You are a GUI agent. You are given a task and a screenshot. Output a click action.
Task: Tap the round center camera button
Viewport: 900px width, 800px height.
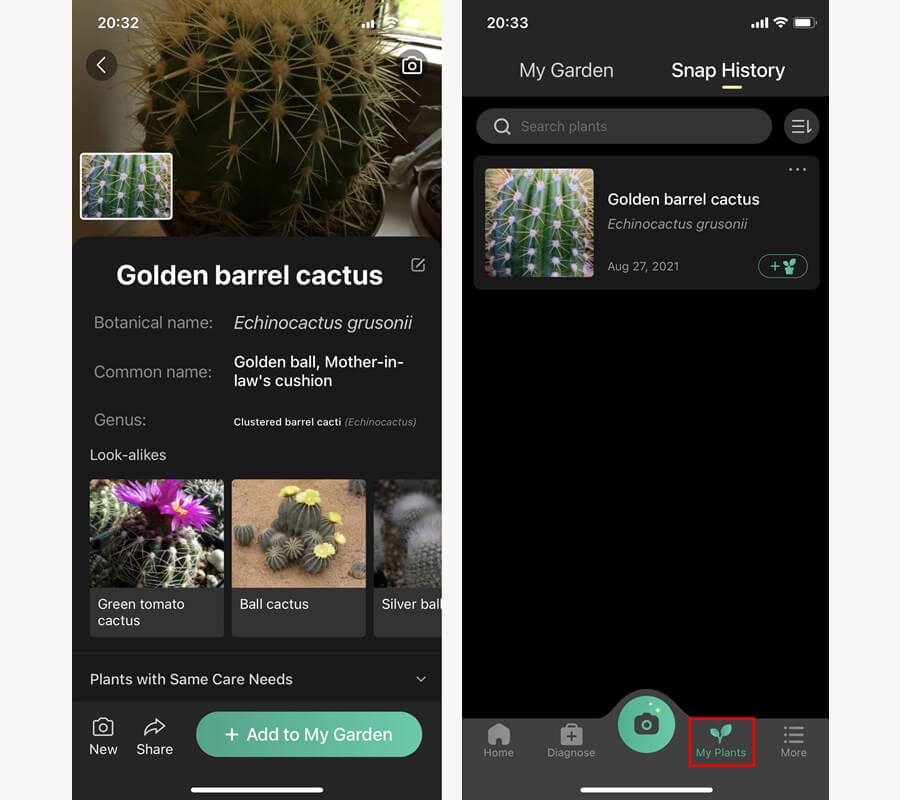(646, 724)
